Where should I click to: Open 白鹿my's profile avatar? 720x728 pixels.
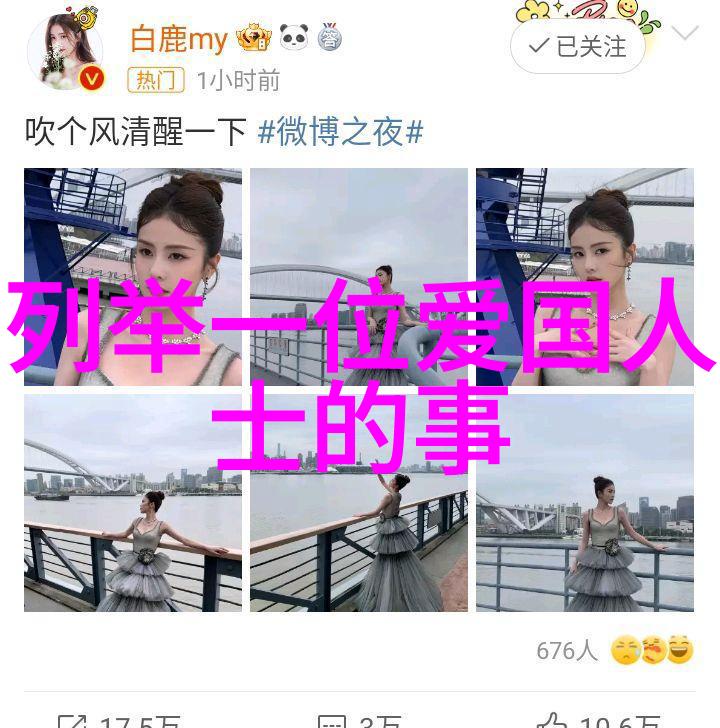click(65, 52)
